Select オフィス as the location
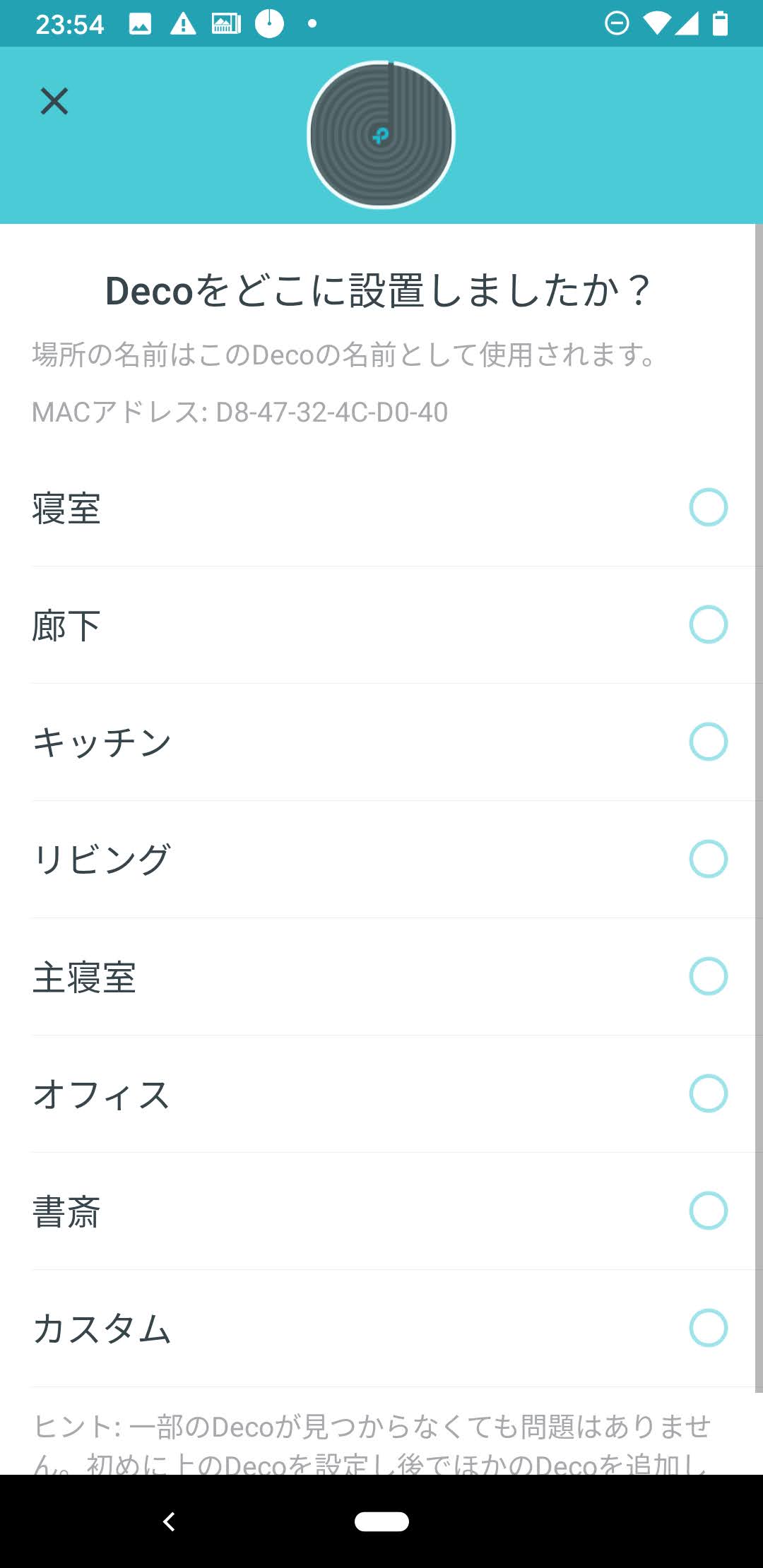Viewport: 763px width, 1568px height. pos(708,1093)
